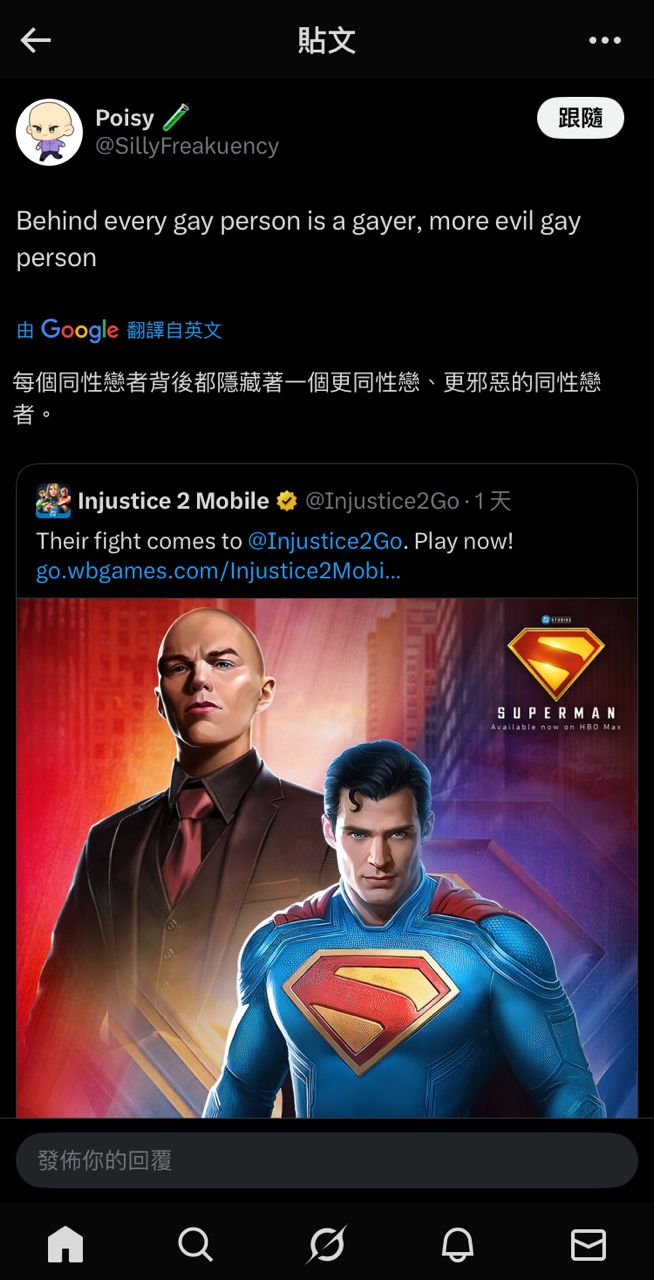
Task: Open the Notifications bell tab
Action: [x=458, y=1244]
